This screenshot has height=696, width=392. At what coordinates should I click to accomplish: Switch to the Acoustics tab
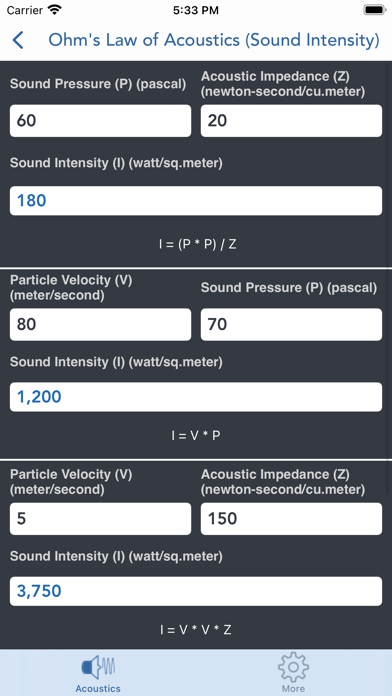98,673
